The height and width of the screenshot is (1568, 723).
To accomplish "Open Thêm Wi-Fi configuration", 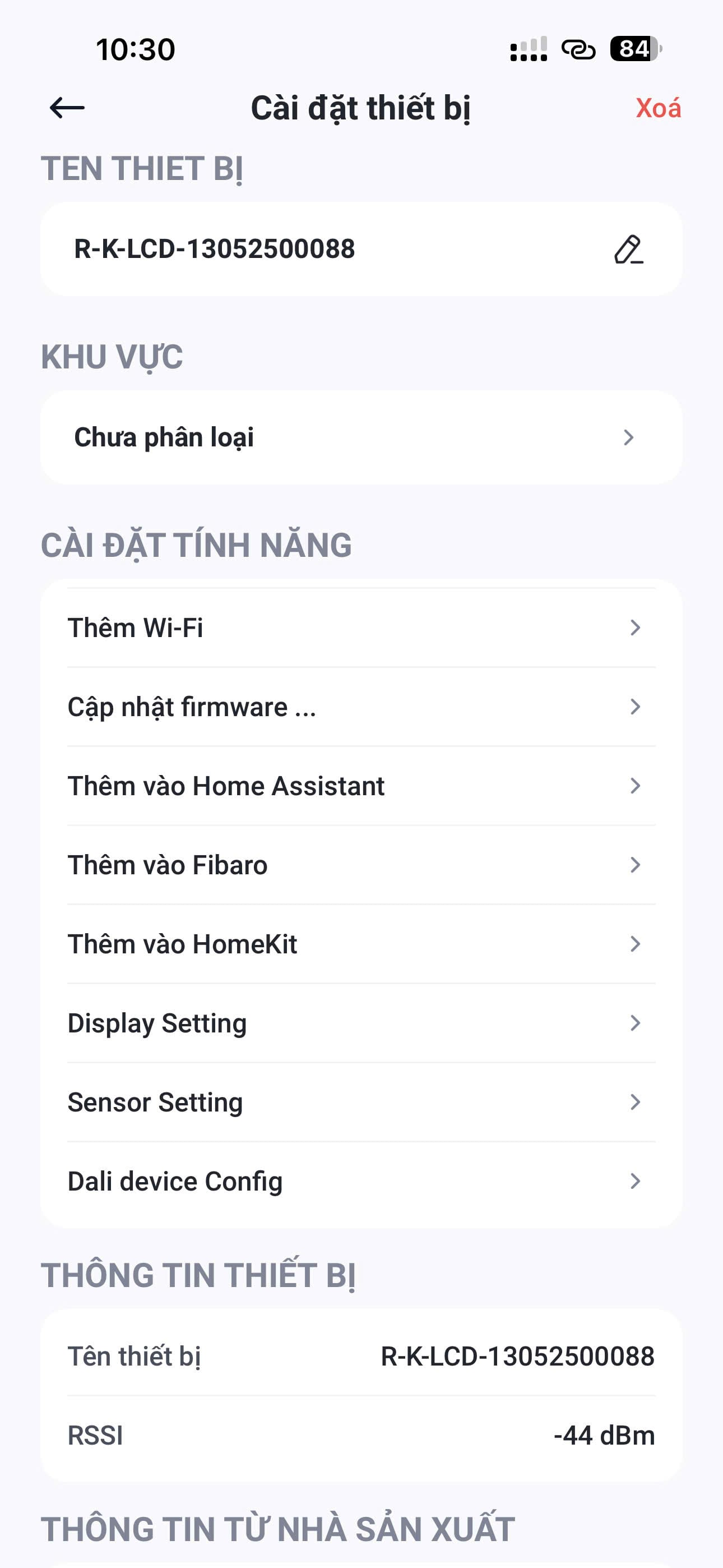I will tap(361, 628).
